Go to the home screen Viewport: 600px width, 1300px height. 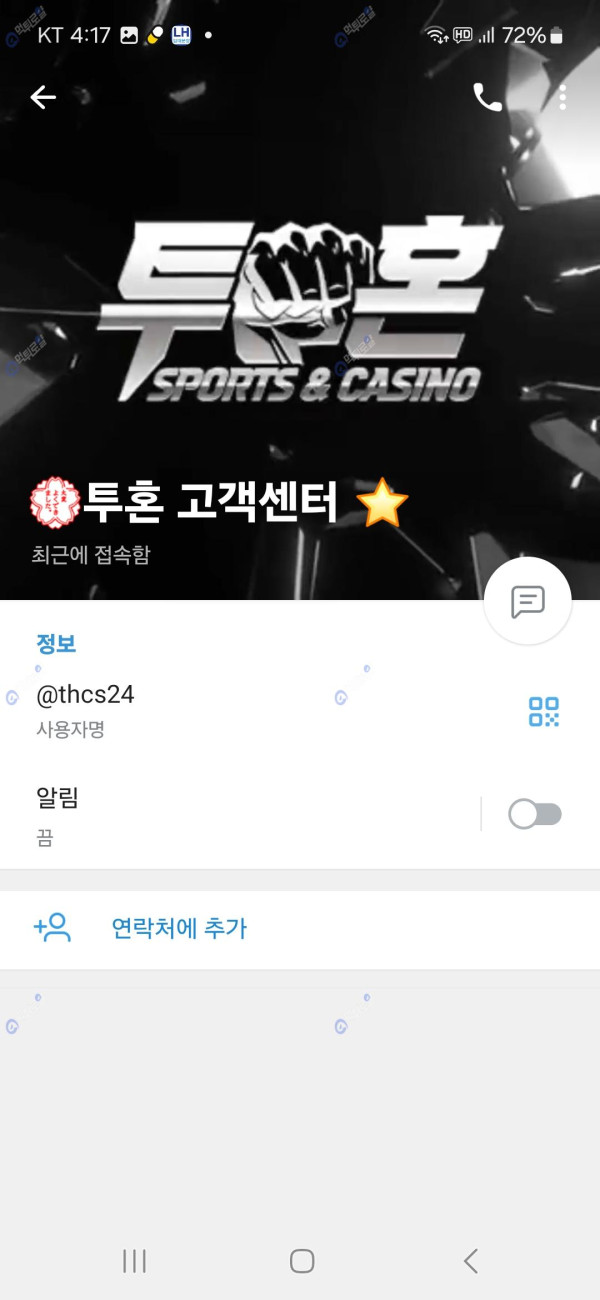[302, 1261]
